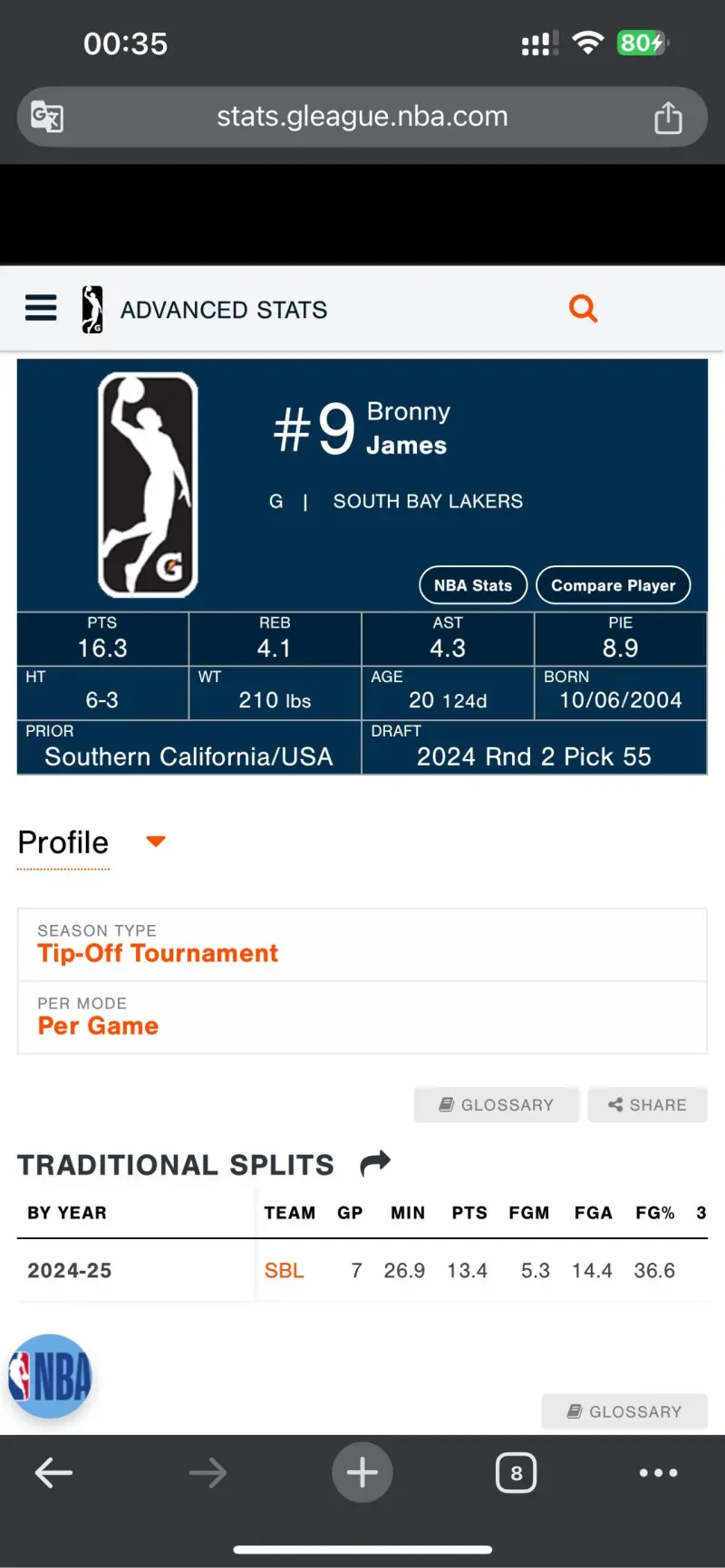Open the bottom Glossary button
Screen dimensions: 725x1568
pyautogui.click(x=624, y=1411)
